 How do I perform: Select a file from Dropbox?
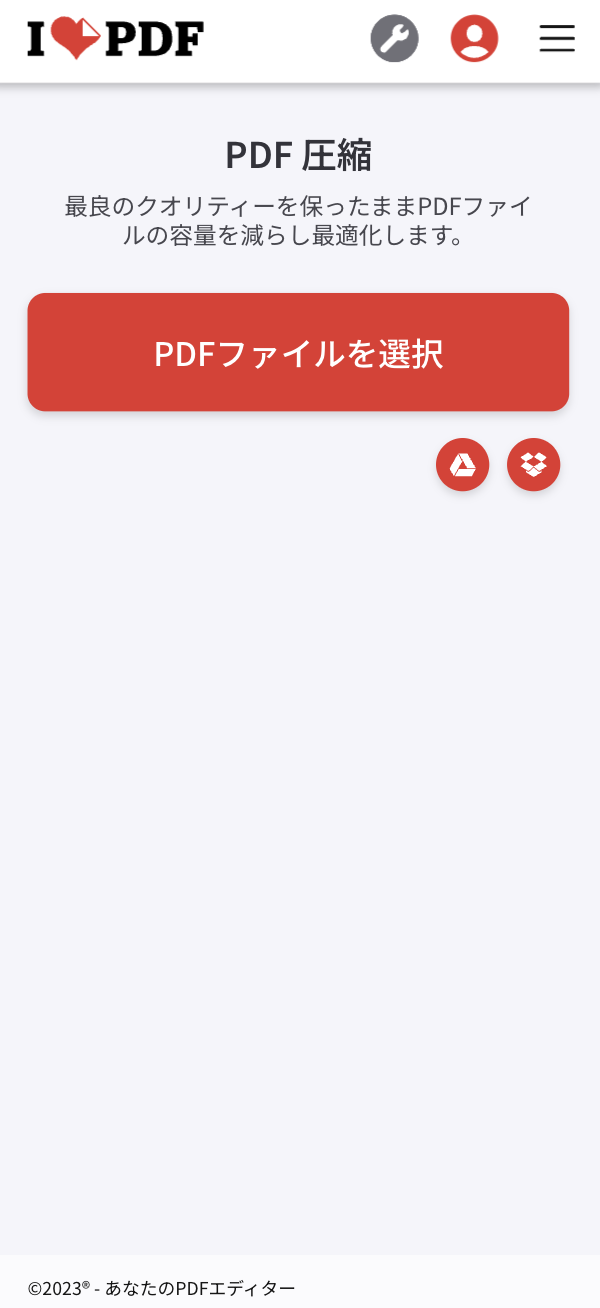tap(534, 465)
